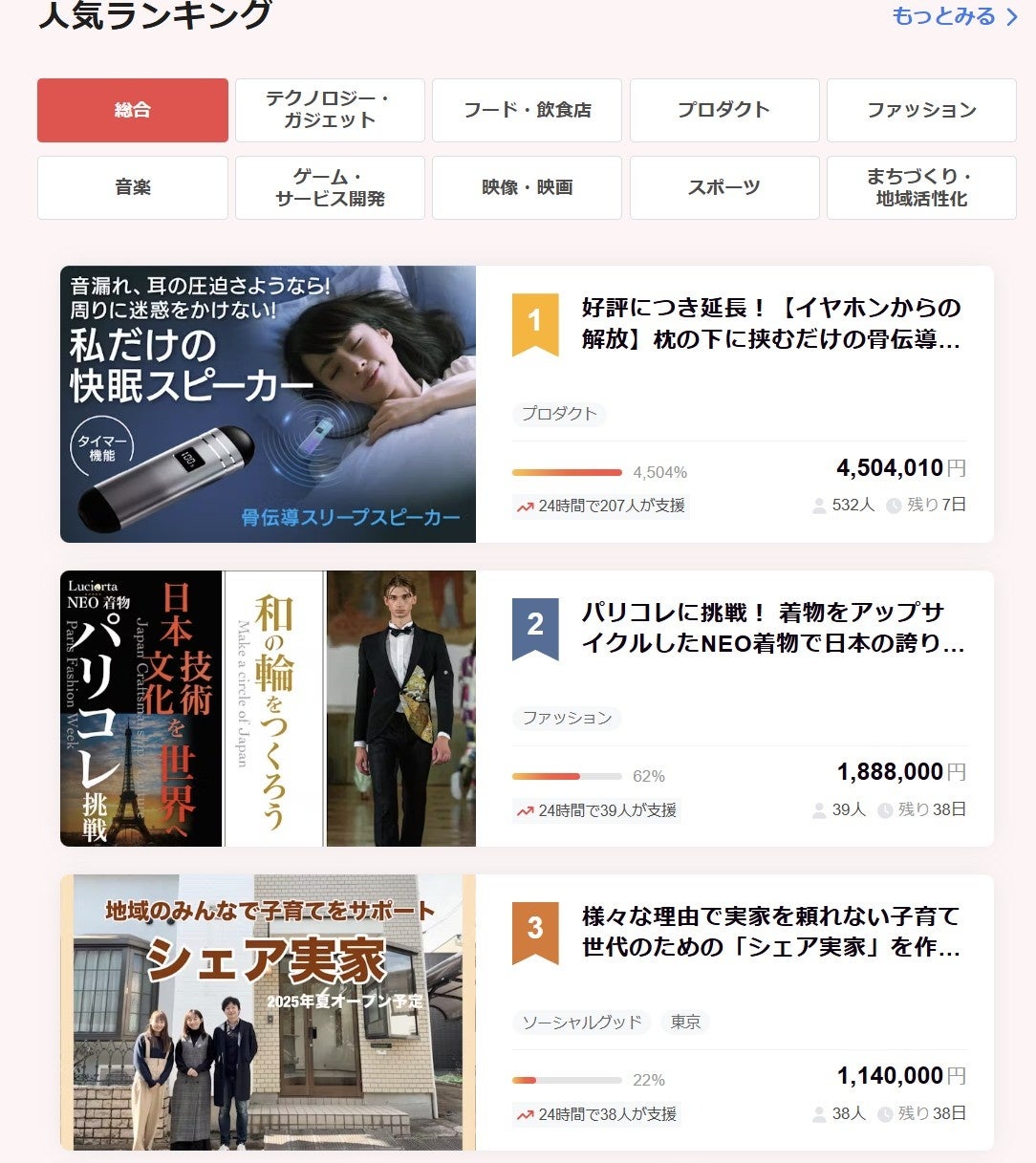The height and width of the screenshot is (1163, 1036).
Task: Select the ゲーム・サービス開発 tab
Action: click(x=330, y=187)
